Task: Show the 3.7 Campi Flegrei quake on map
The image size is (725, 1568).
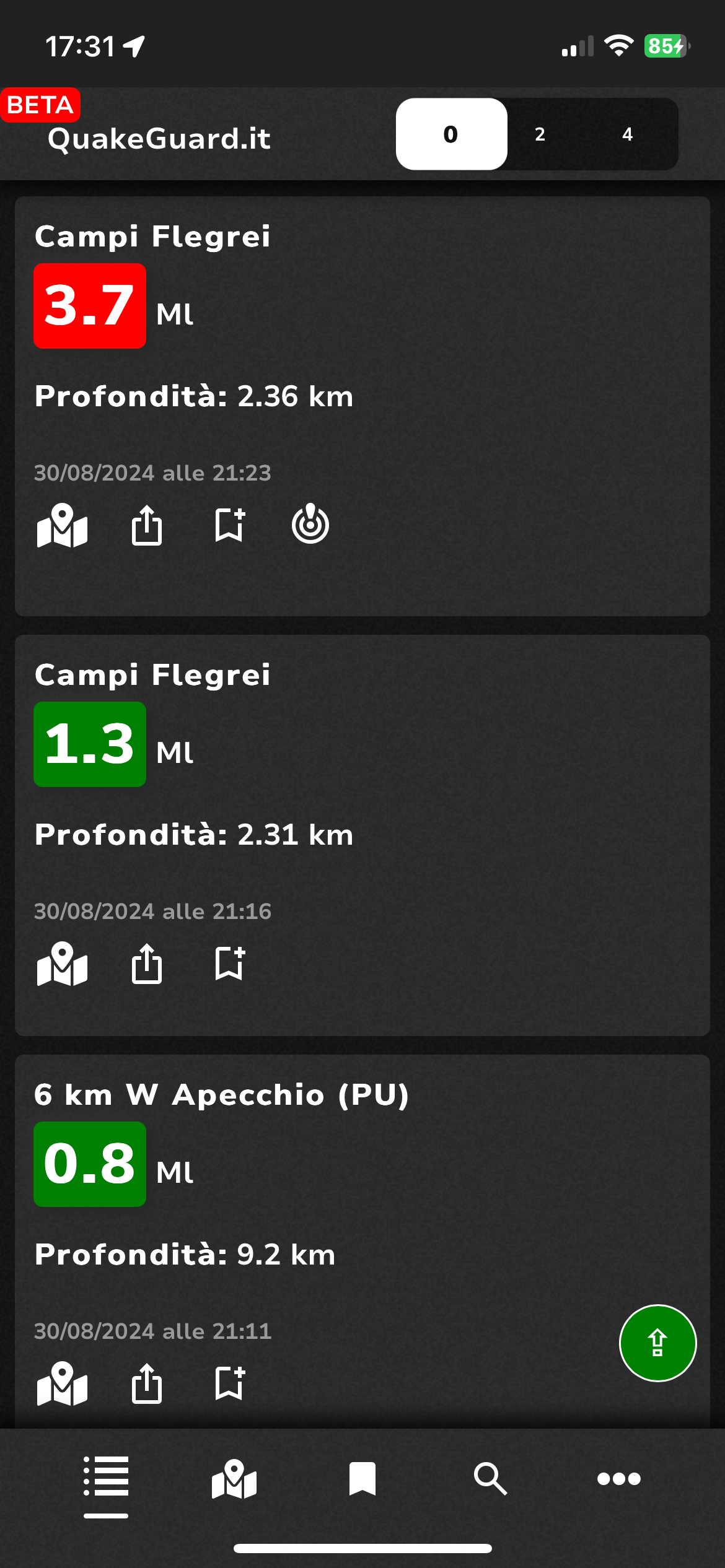Action: (62, 526)
